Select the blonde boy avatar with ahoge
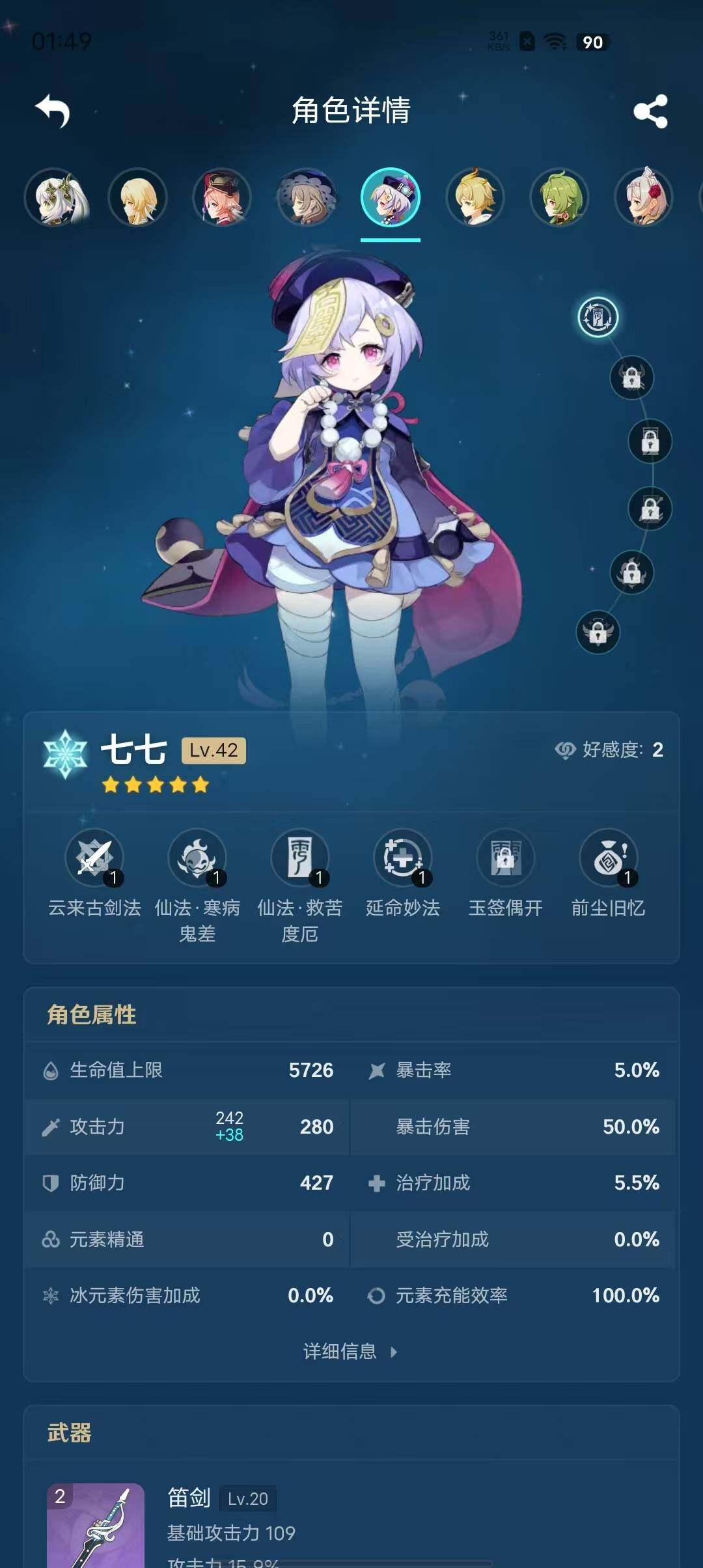The height and width of the screenshot is (1568, 703). point(475,198)
